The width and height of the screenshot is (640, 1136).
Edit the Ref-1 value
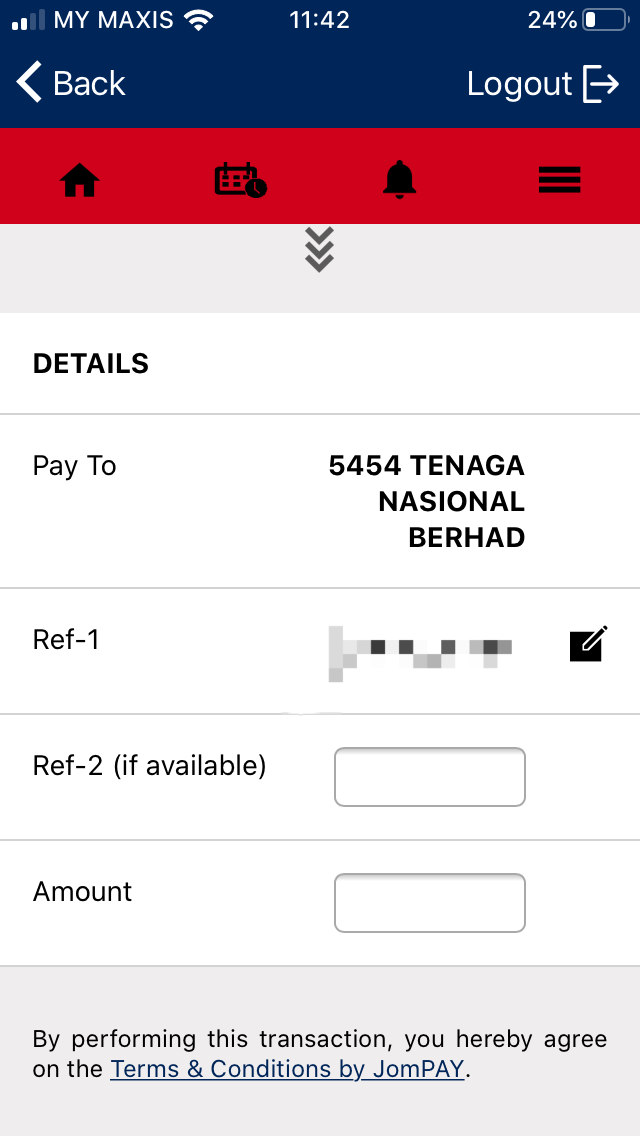(588, 643)
